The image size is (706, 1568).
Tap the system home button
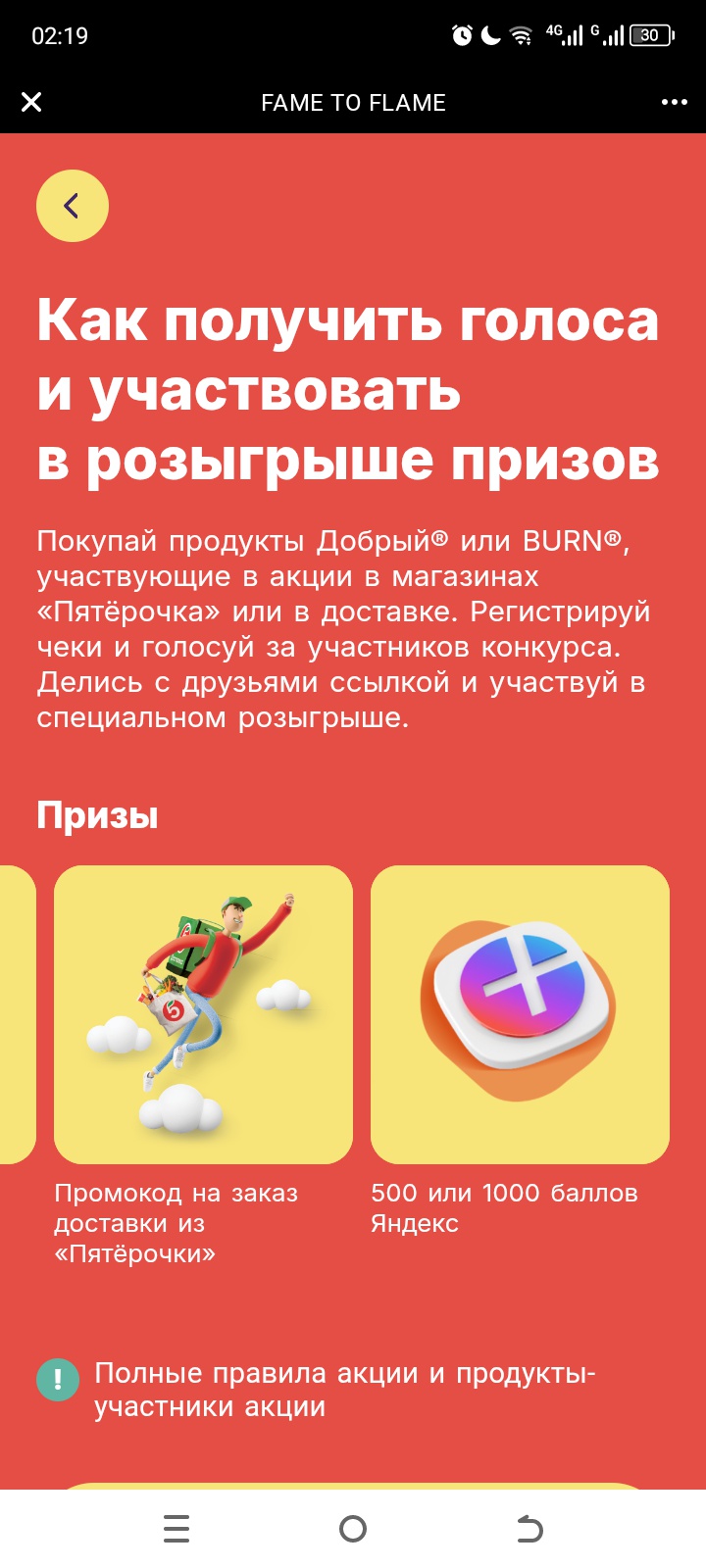(352, 1529)
